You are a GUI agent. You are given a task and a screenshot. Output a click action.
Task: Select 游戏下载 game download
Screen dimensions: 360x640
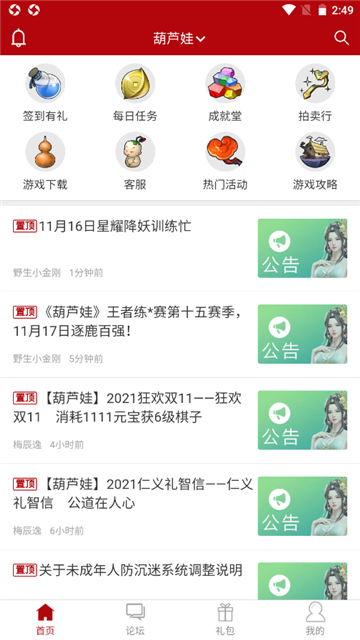pyautogui.click(x=45, y=162)
